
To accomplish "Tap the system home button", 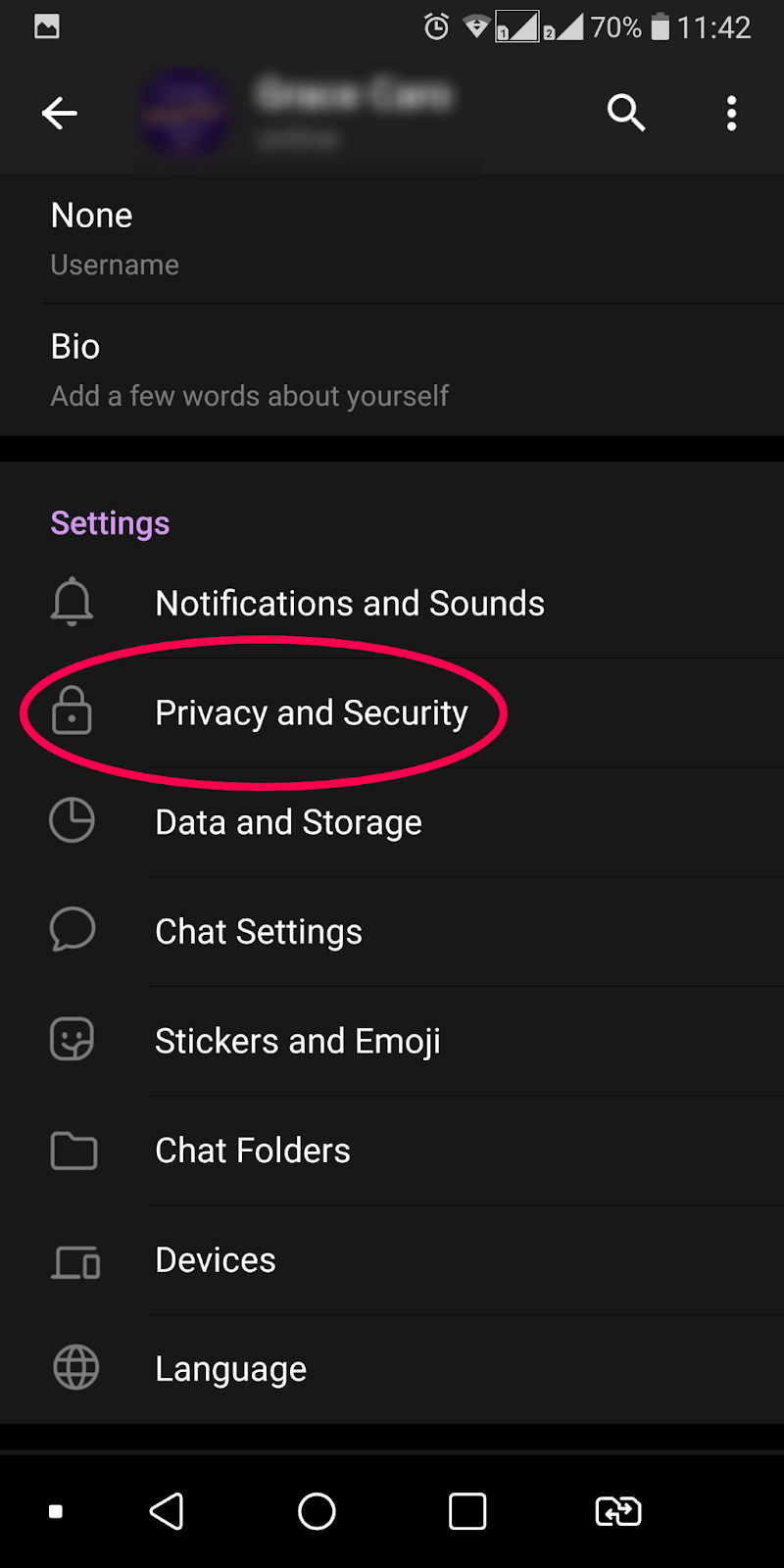I will pyautogui.click(x=317, y=1511).
